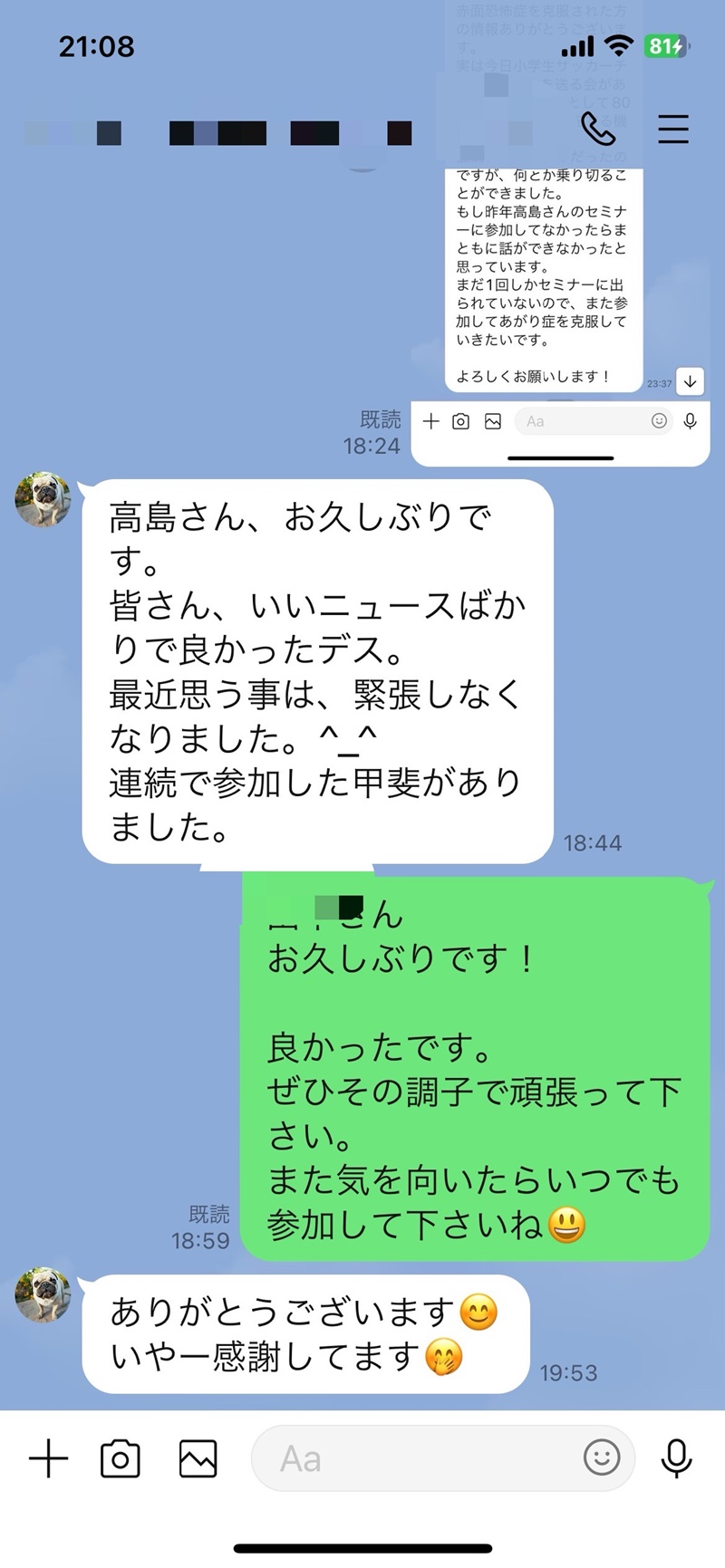This screenshot has height=1568, width=725.
Task: Open the photo gallery picker
Action: coord(198,1459)
